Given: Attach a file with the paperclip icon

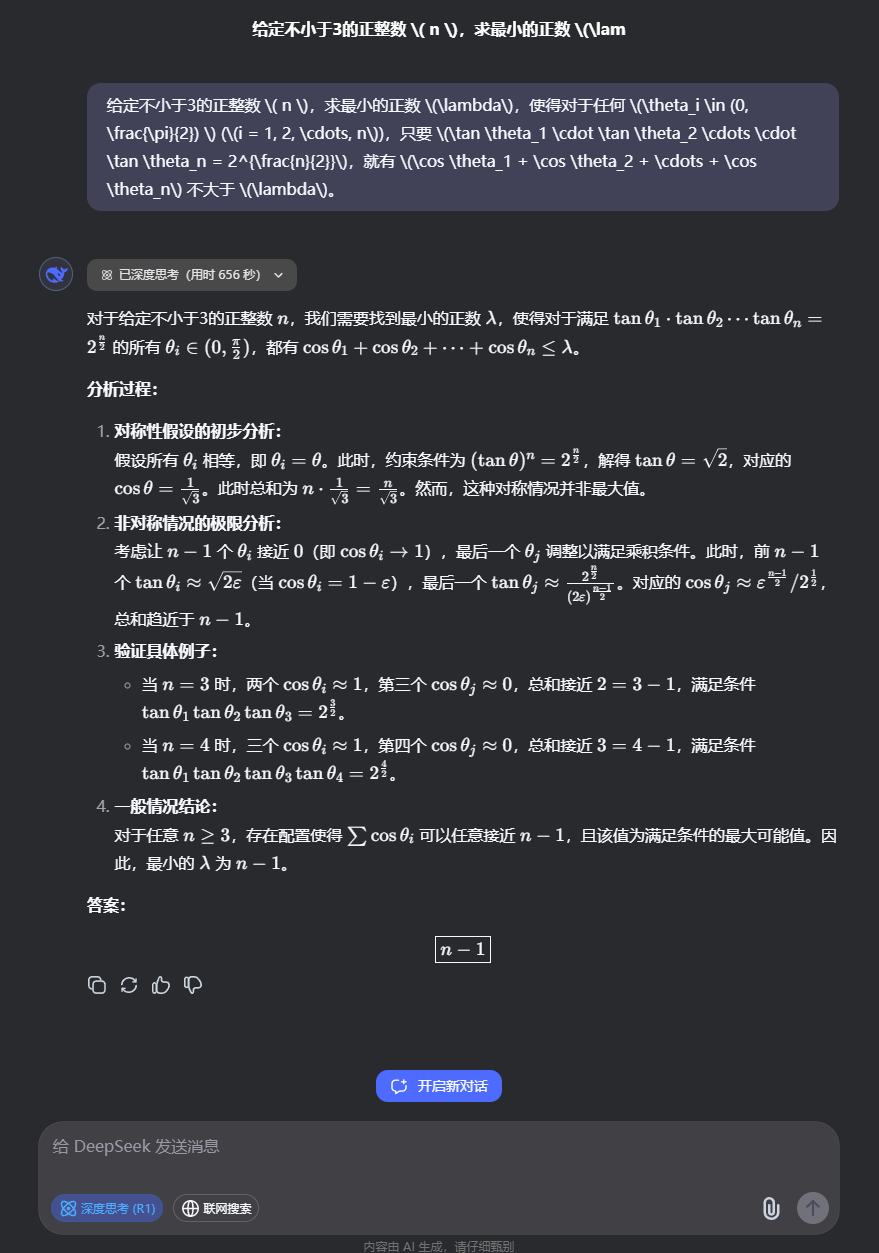Looking at the screenshot, I should (771, 1208).
